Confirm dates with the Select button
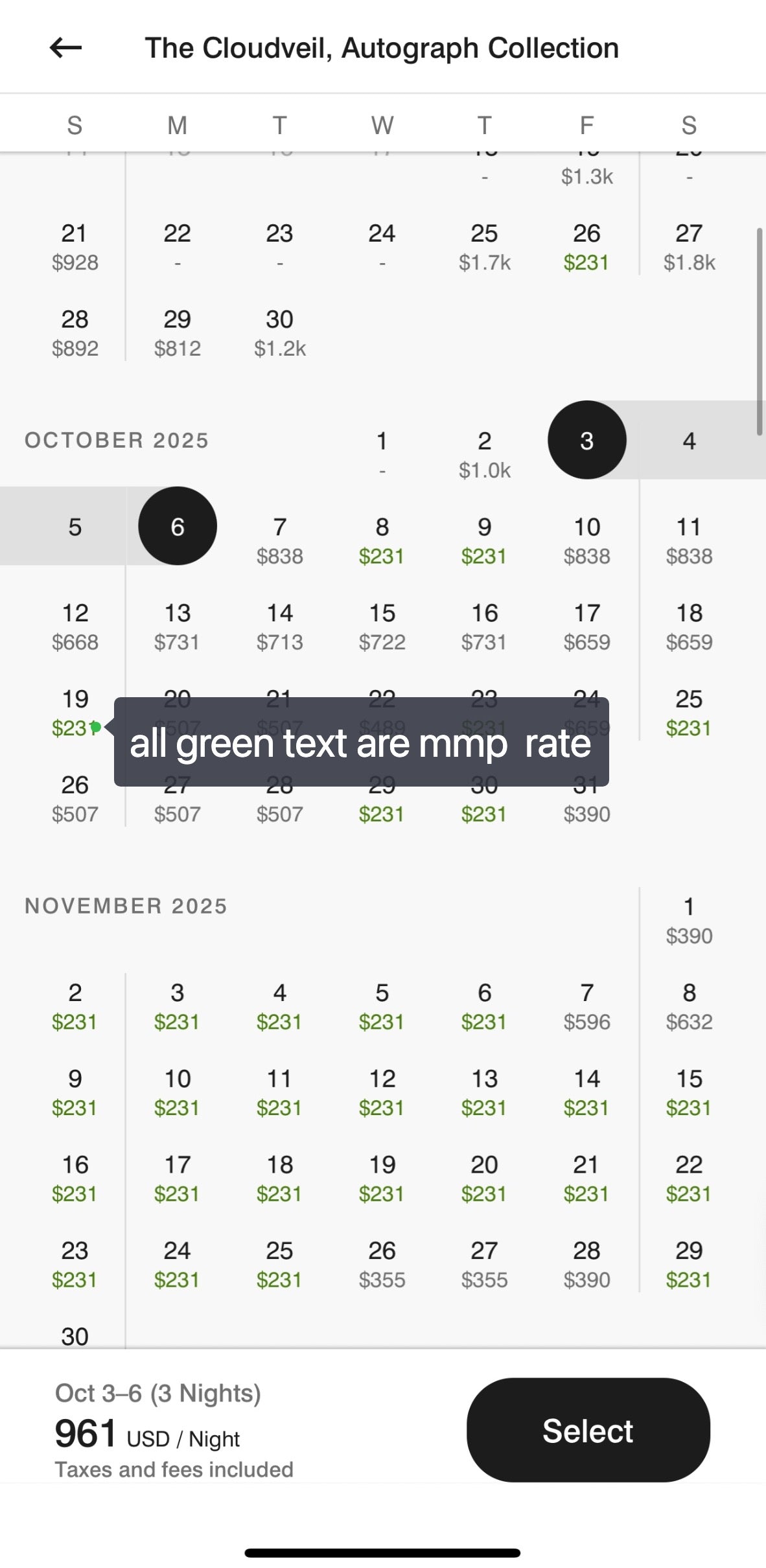The height and width of the screenshot is (1568, 766). coord(588,1430)
